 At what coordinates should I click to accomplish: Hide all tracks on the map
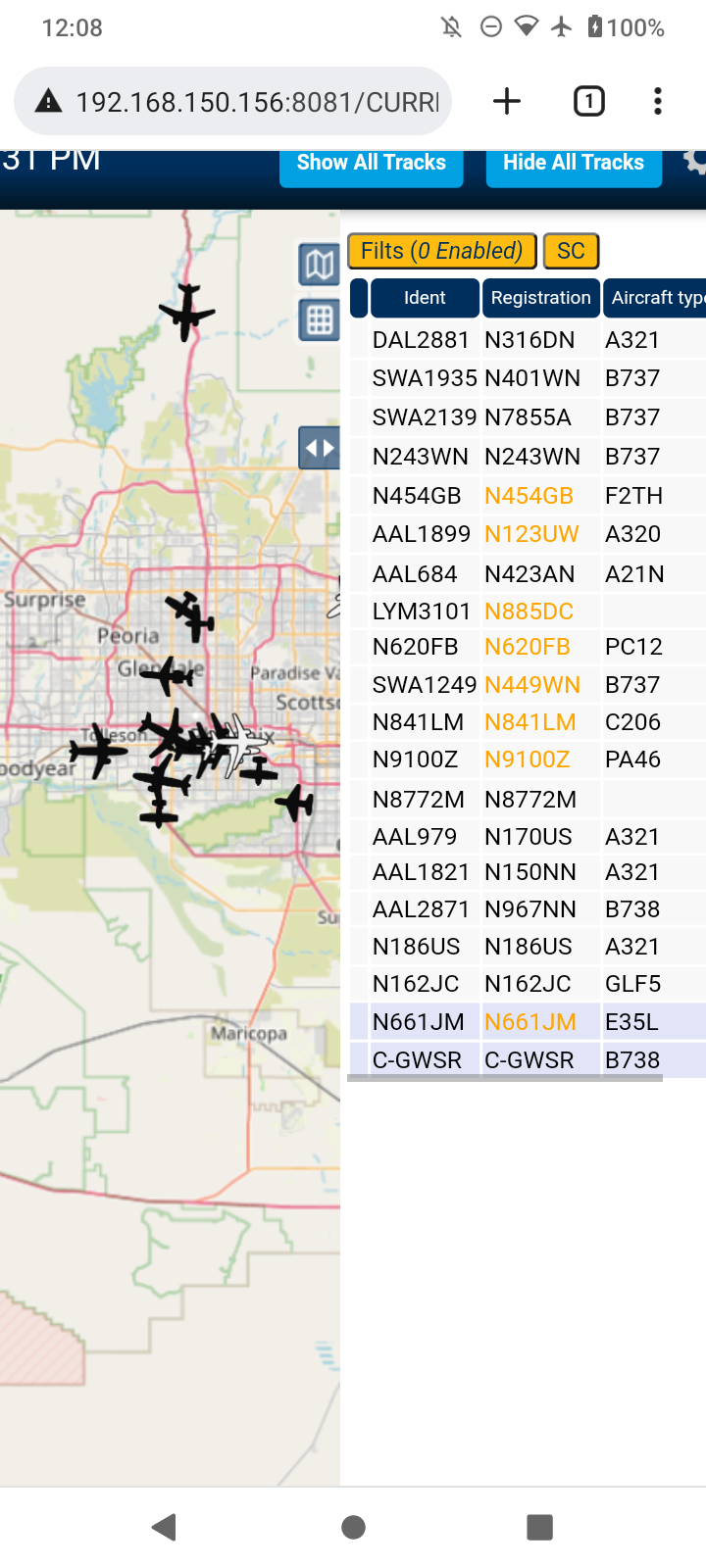pyautogui.click(x=574, y=165)
